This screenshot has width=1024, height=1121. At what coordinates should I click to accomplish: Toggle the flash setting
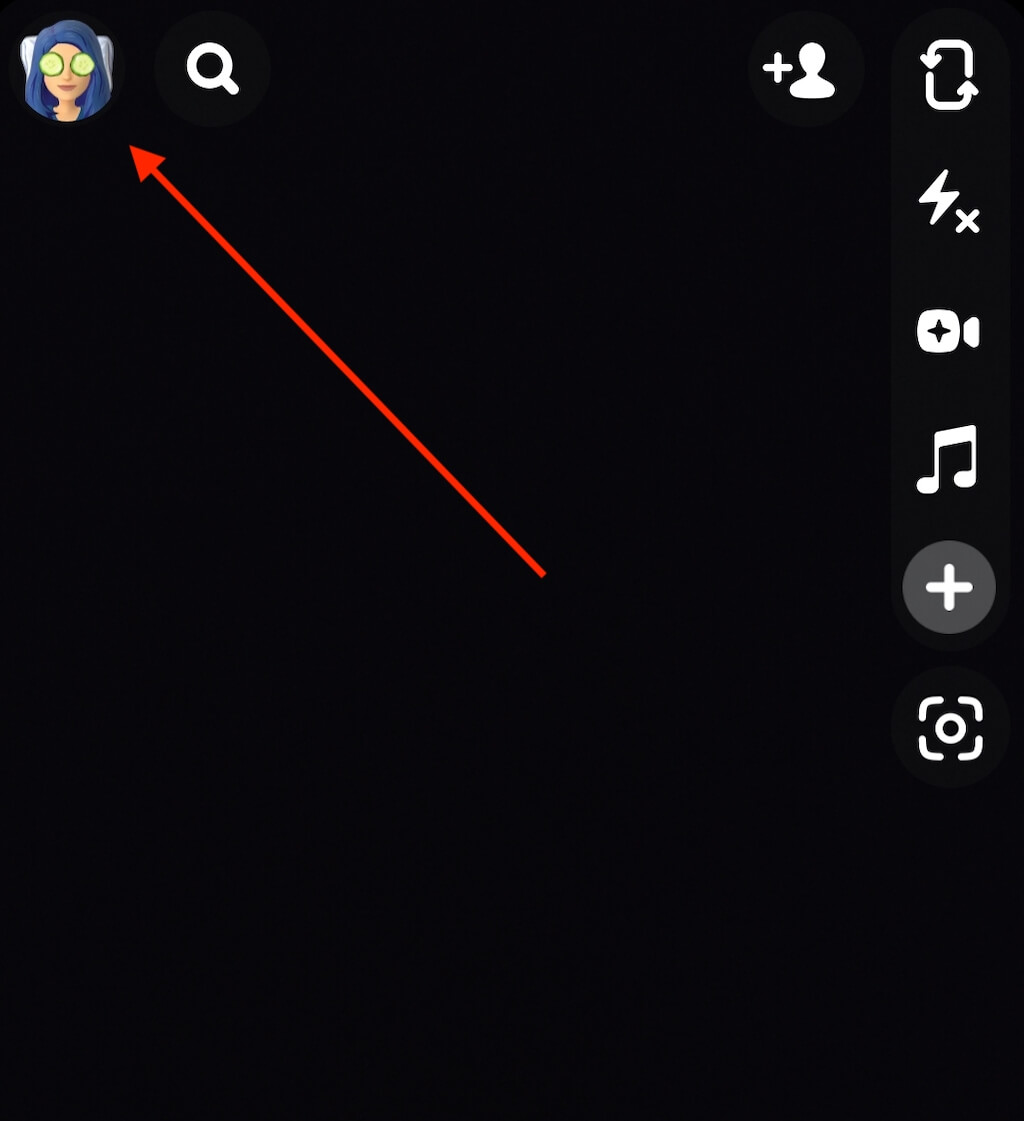tap(949, 201)
